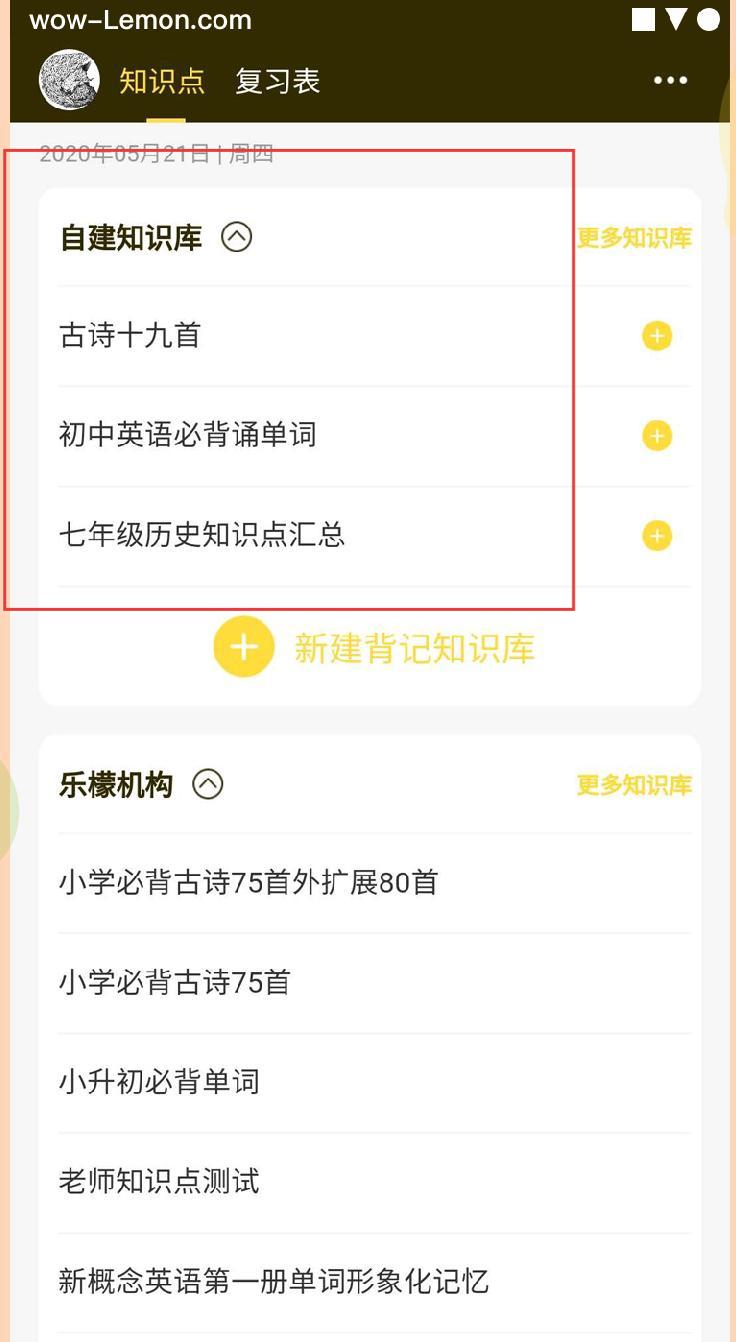Collapse the 自建知识库 section
The image size is (736, 1342).
tap(237, 237)
